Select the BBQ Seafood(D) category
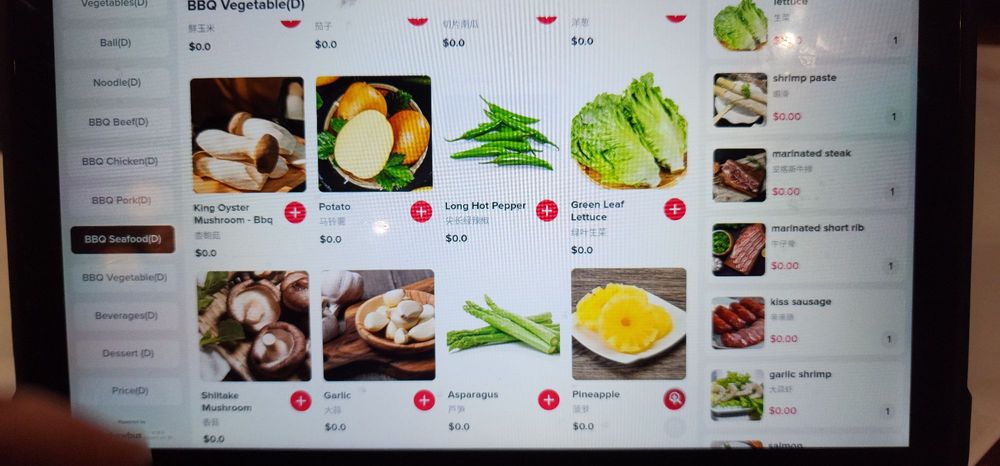1000x466 pixels. click(x=122, y=239)
